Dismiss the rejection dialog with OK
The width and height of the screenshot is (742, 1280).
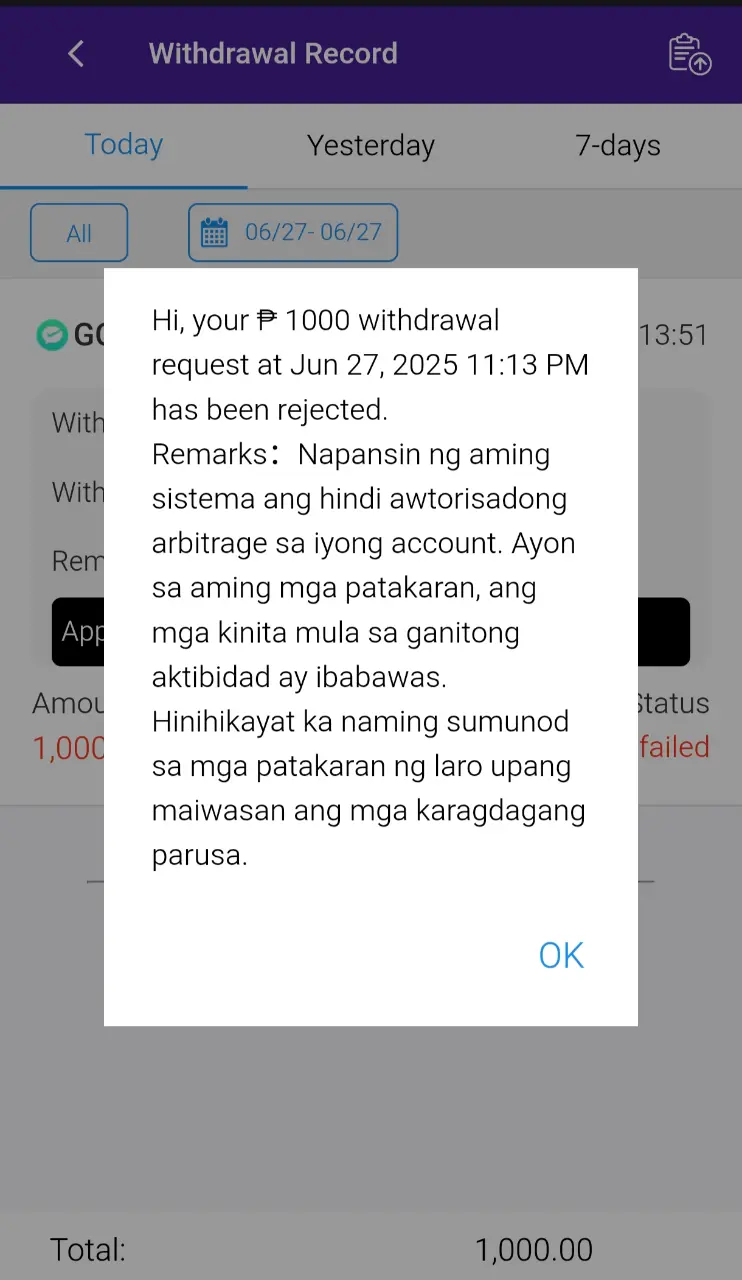561,955
